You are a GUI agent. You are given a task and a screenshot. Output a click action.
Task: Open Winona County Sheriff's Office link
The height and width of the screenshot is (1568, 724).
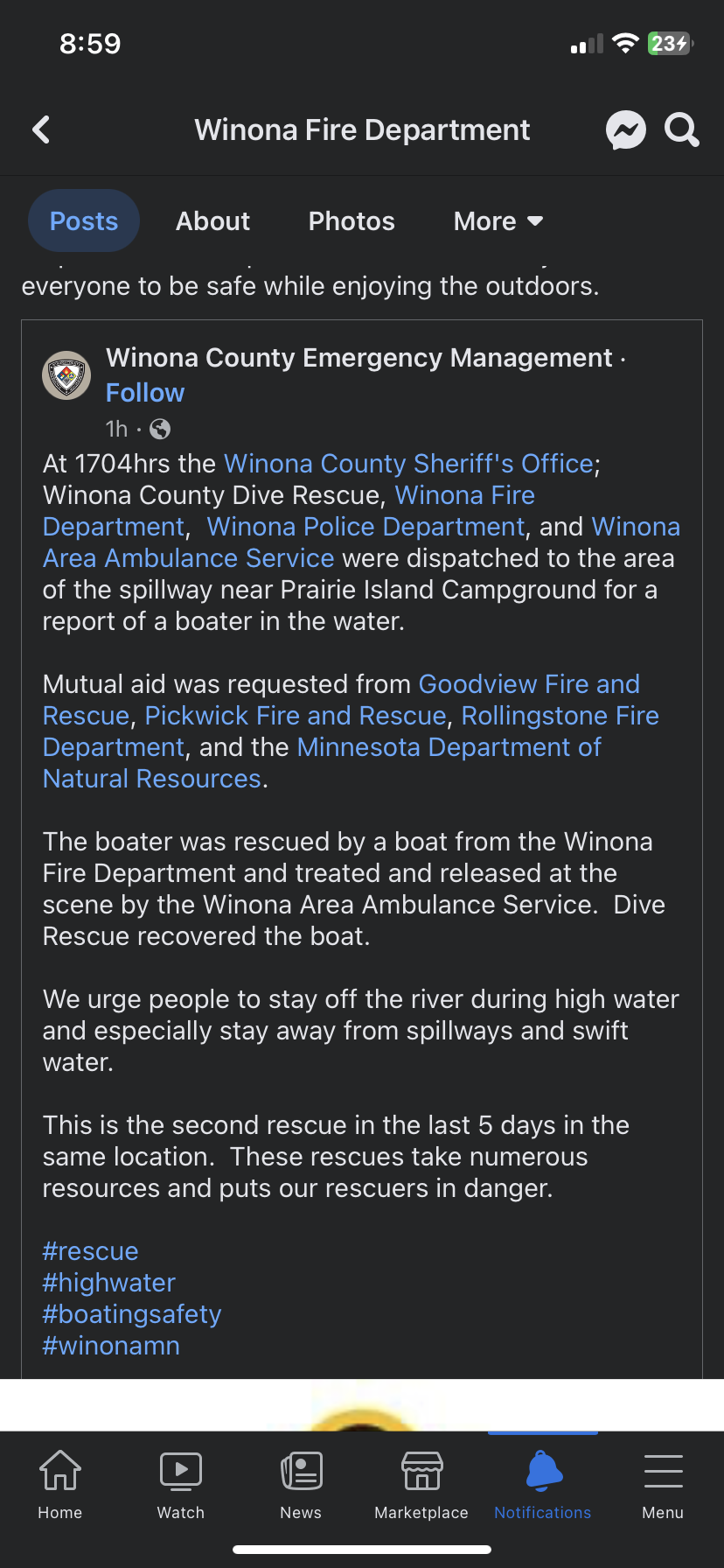coord(409,464)
